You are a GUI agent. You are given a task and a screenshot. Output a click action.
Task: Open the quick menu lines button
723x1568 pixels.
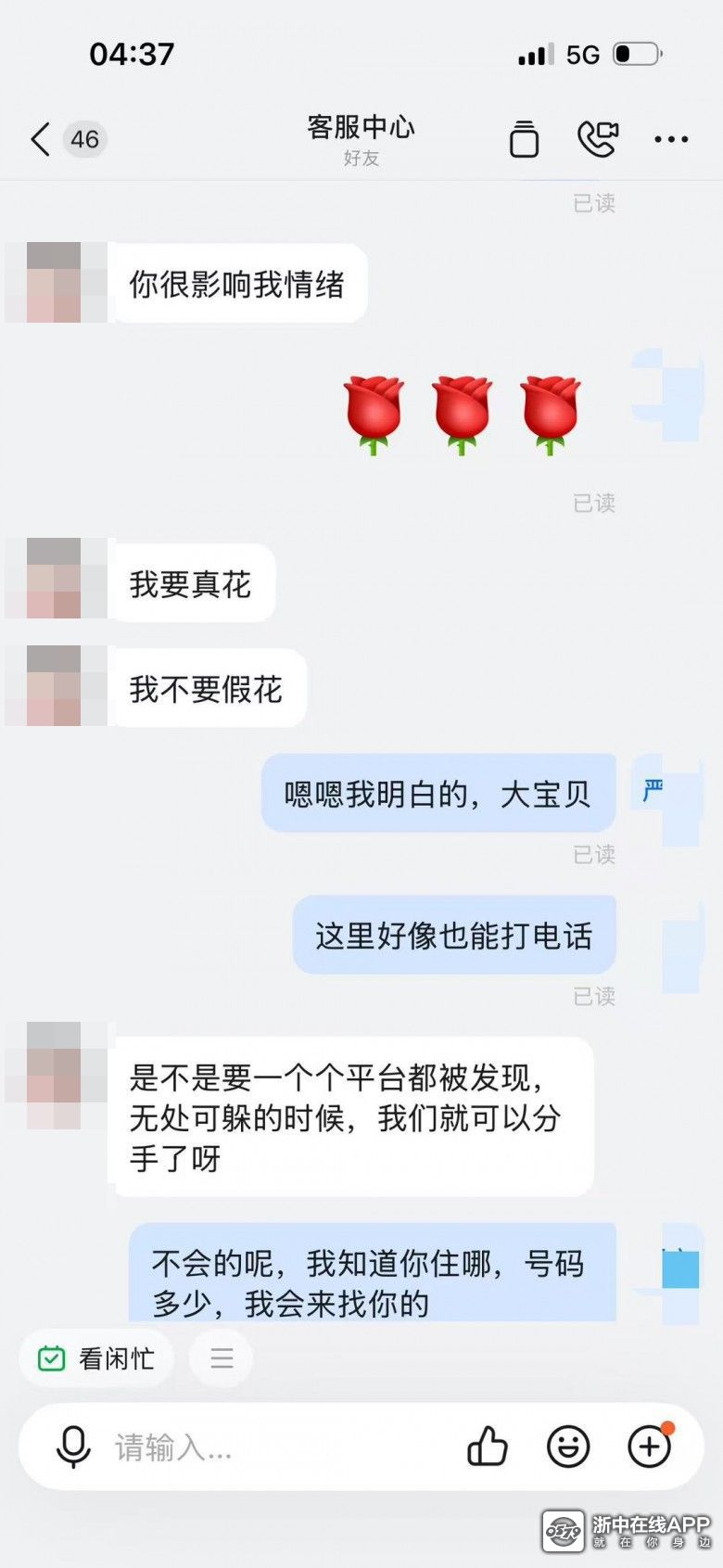221,1358
